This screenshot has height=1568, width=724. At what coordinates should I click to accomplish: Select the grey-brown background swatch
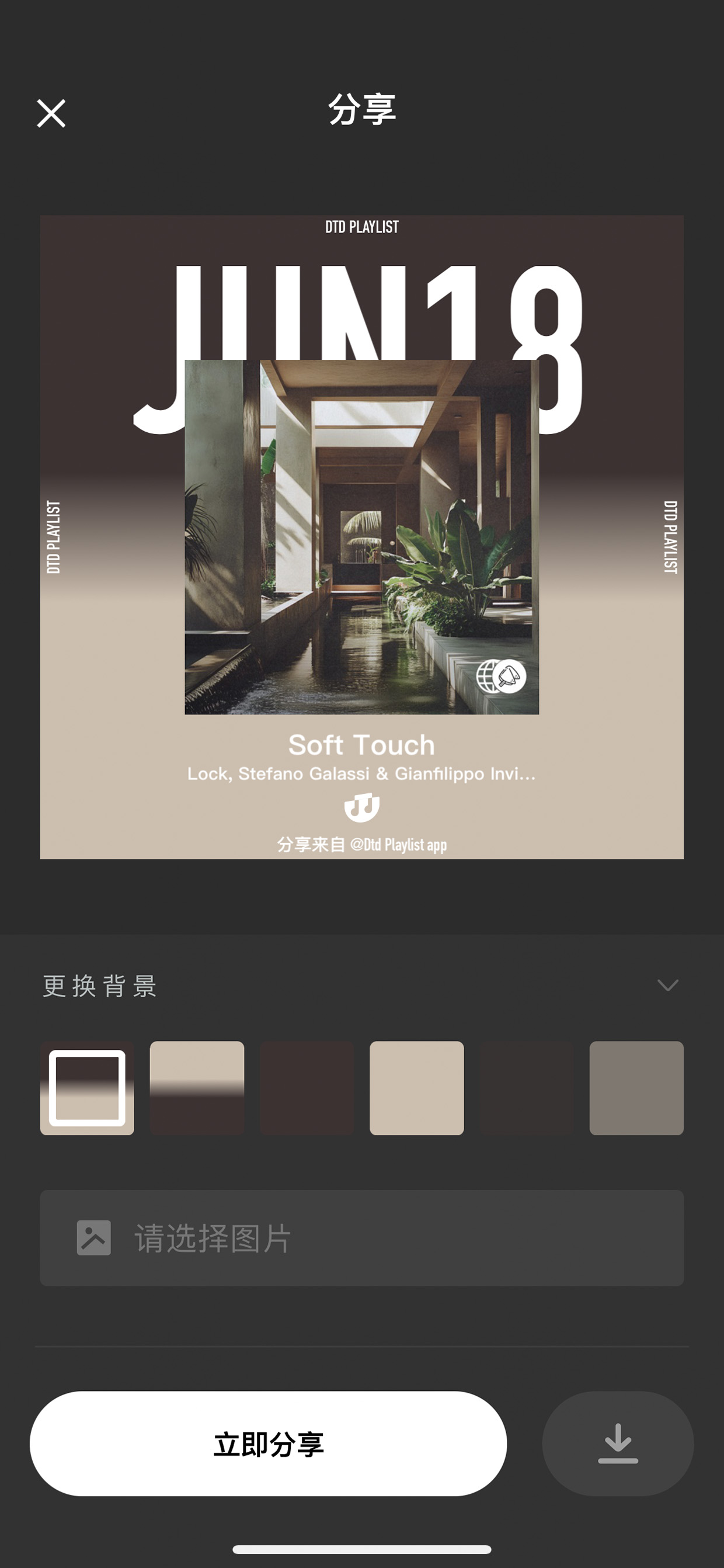click(636, 1088)
